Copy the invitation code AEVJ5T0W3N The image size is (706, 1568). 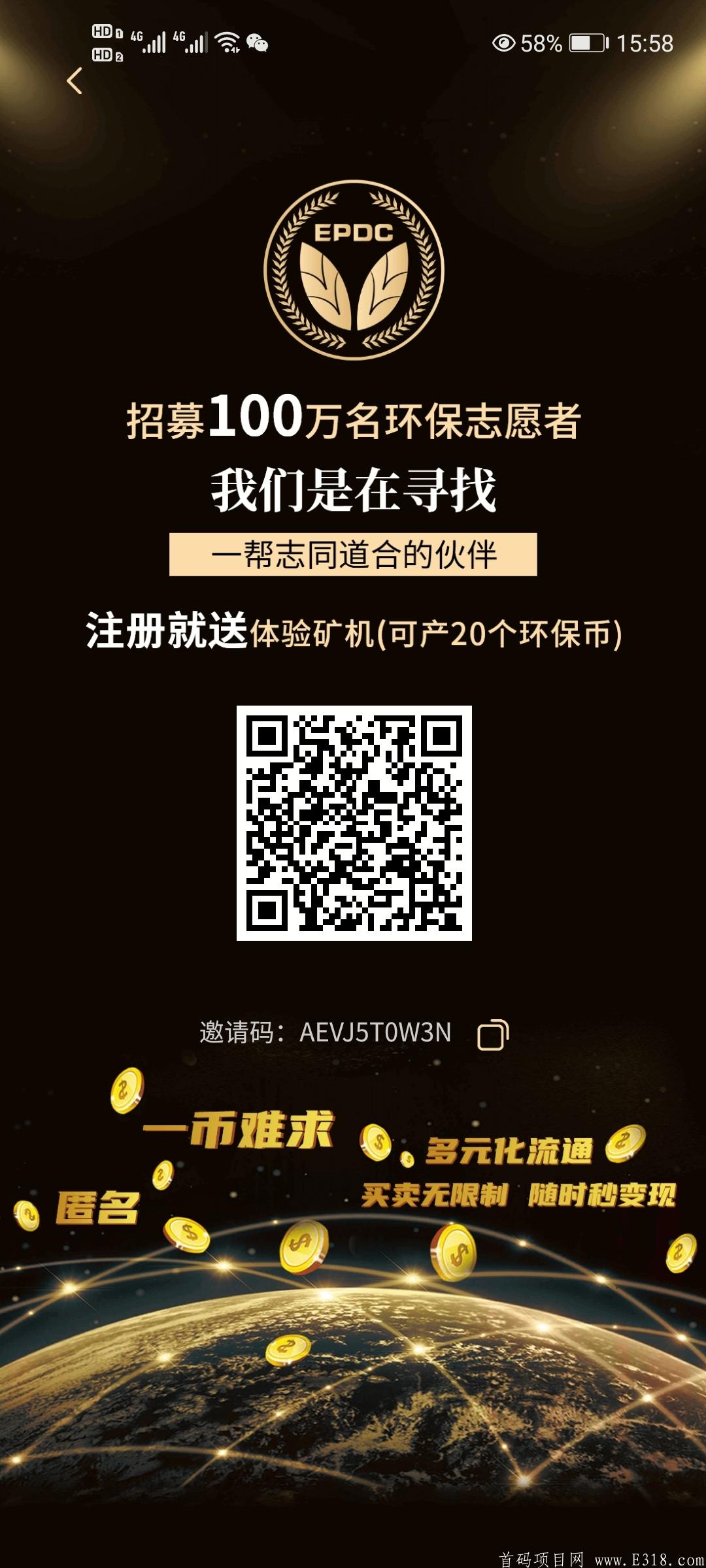493,1034
